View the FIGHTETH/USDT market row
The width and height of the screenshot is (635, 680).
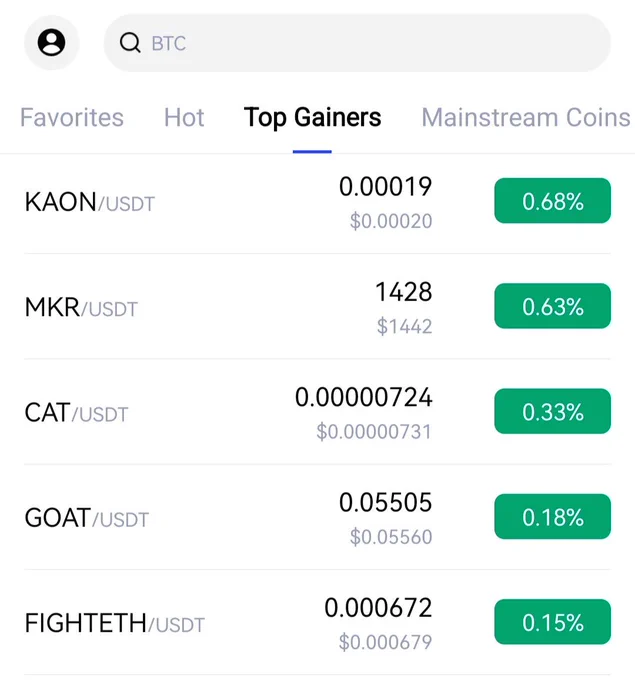tap(318, 622)
